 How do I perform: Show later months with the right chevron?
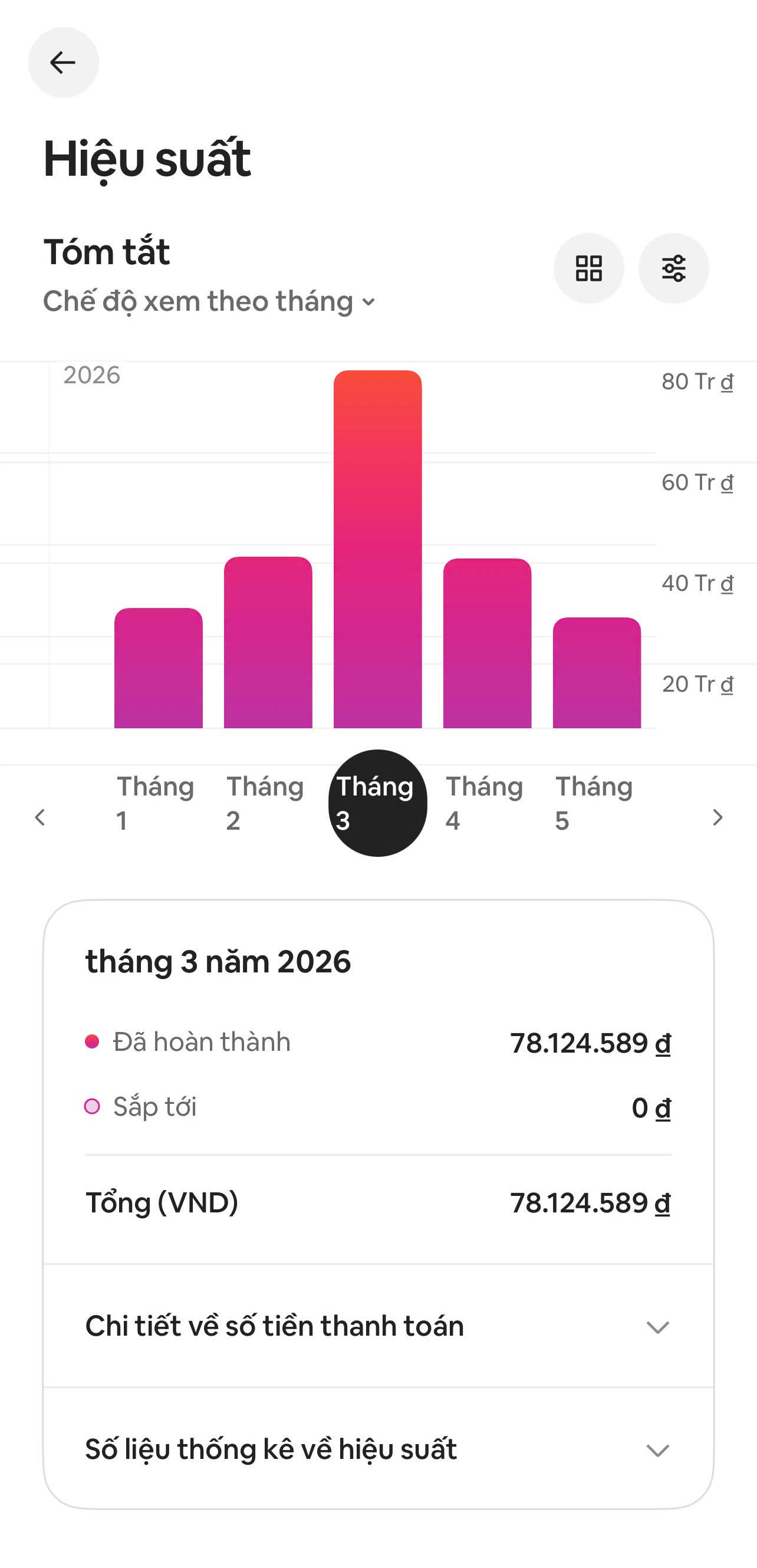(x=717, y=817)
